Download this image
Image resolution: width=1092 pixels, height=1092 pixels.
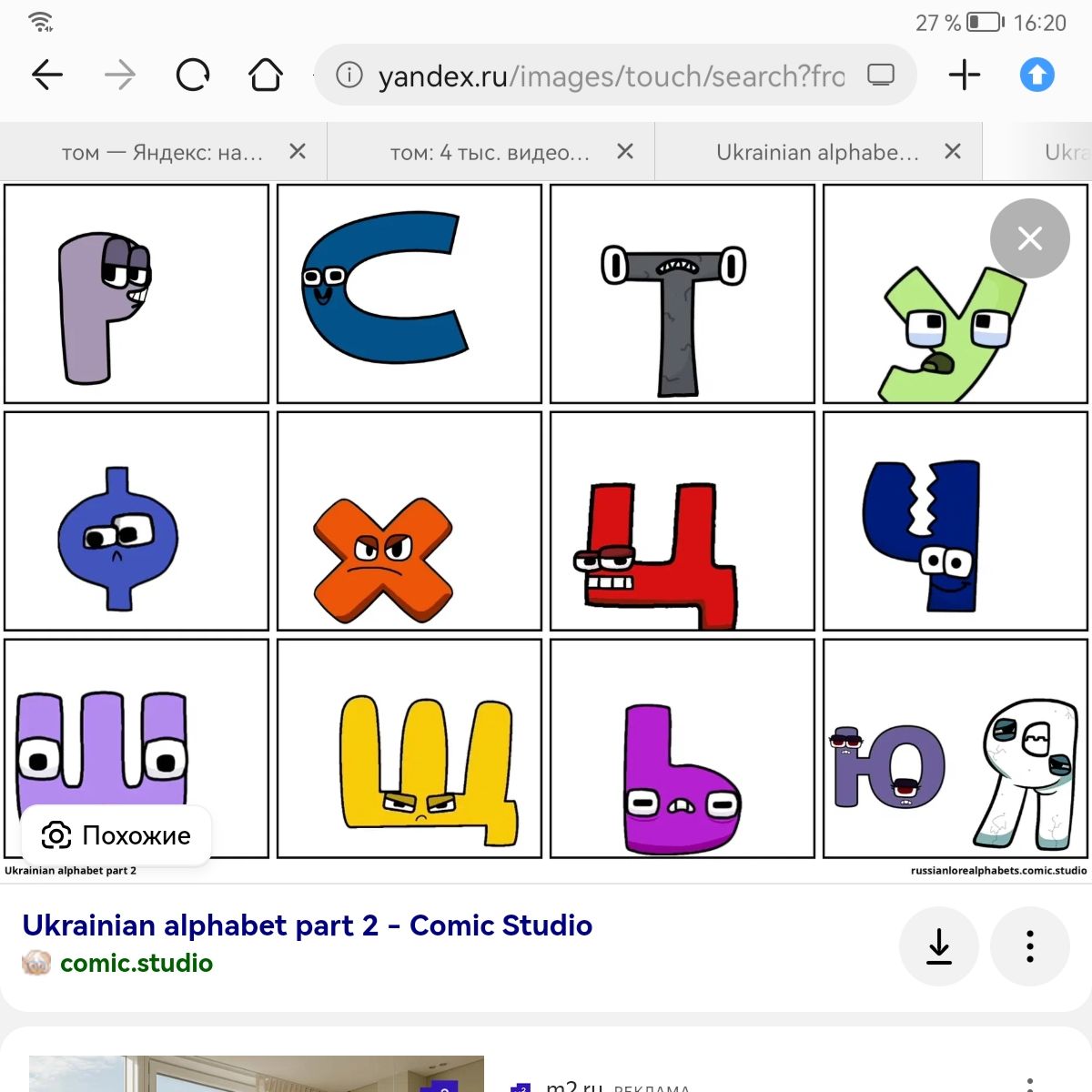point(939,946)
